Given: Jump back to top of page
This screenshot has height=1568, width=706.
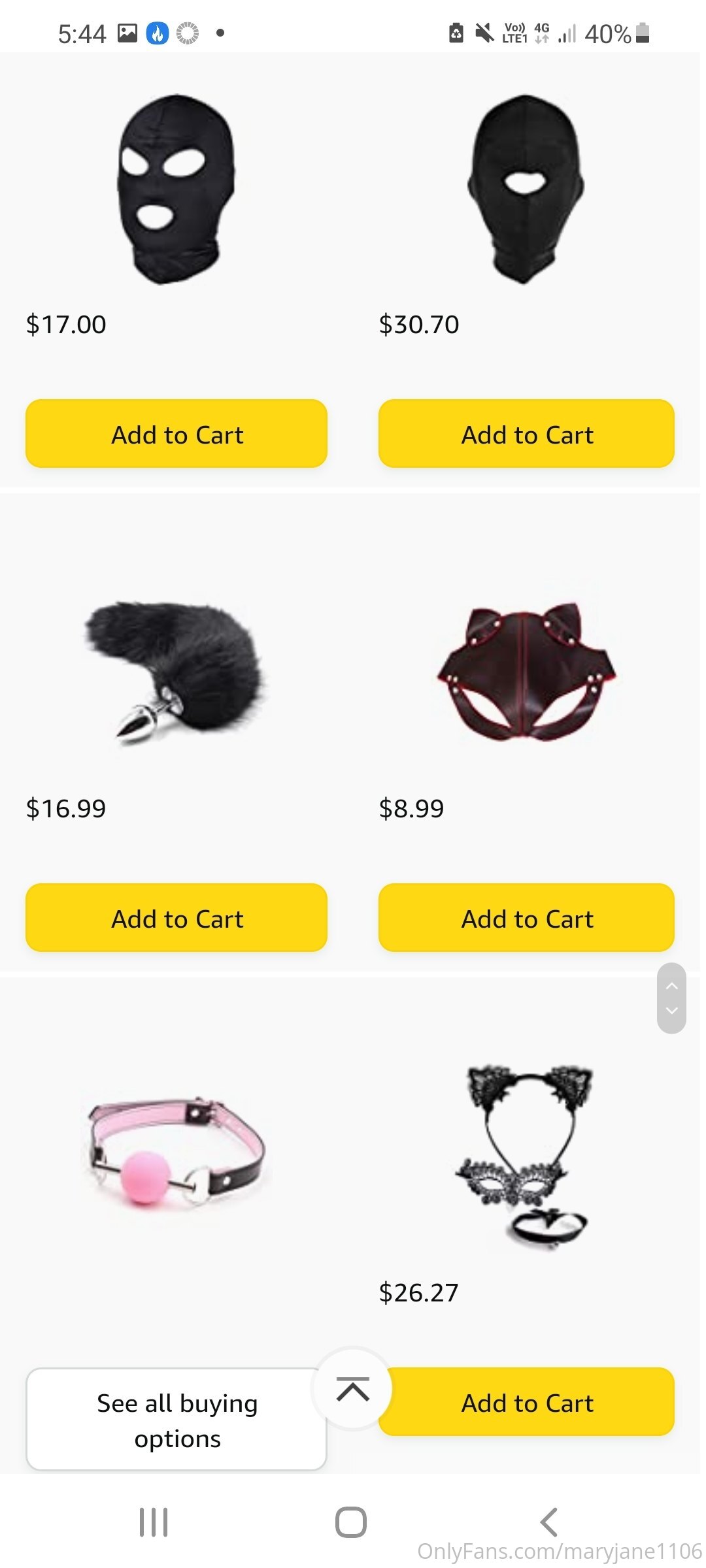Looking at the screenshot, I should click(x=353, y=1389).
